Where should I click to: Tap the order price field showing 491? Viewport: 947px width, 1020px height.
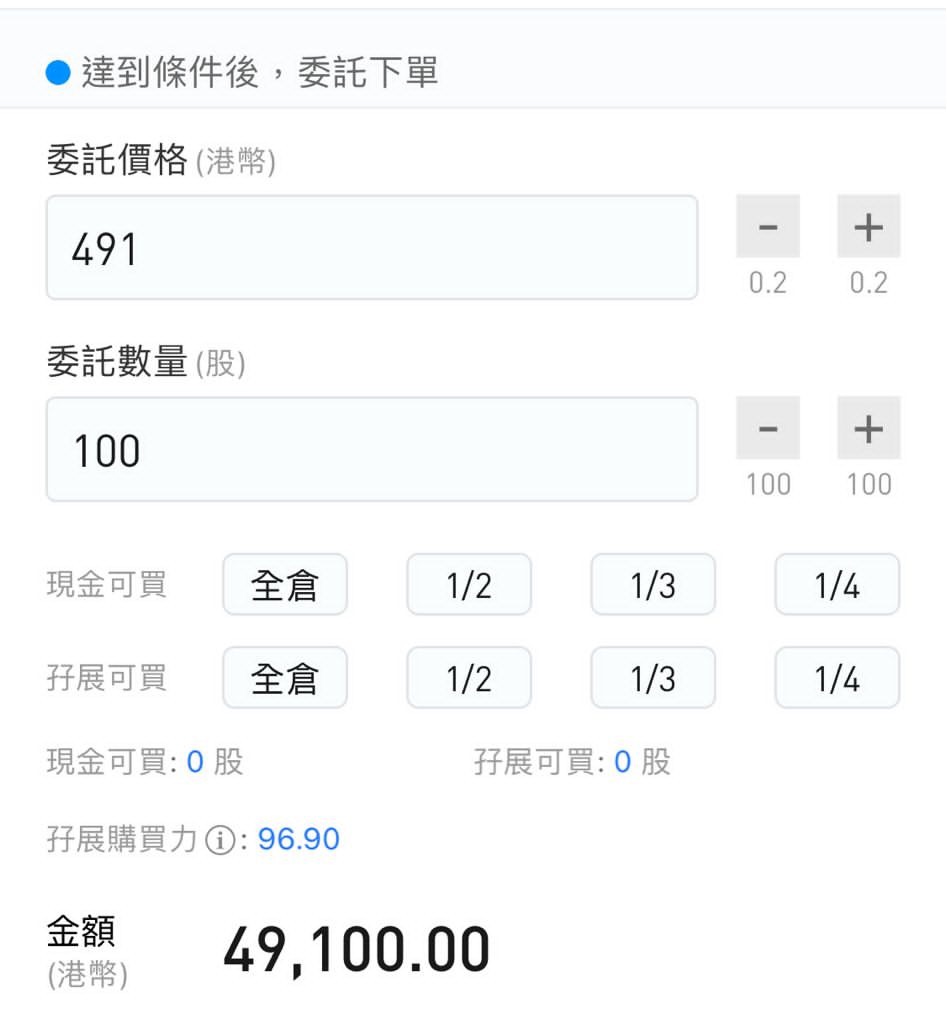pyautogui.click(x=372, y=248)
